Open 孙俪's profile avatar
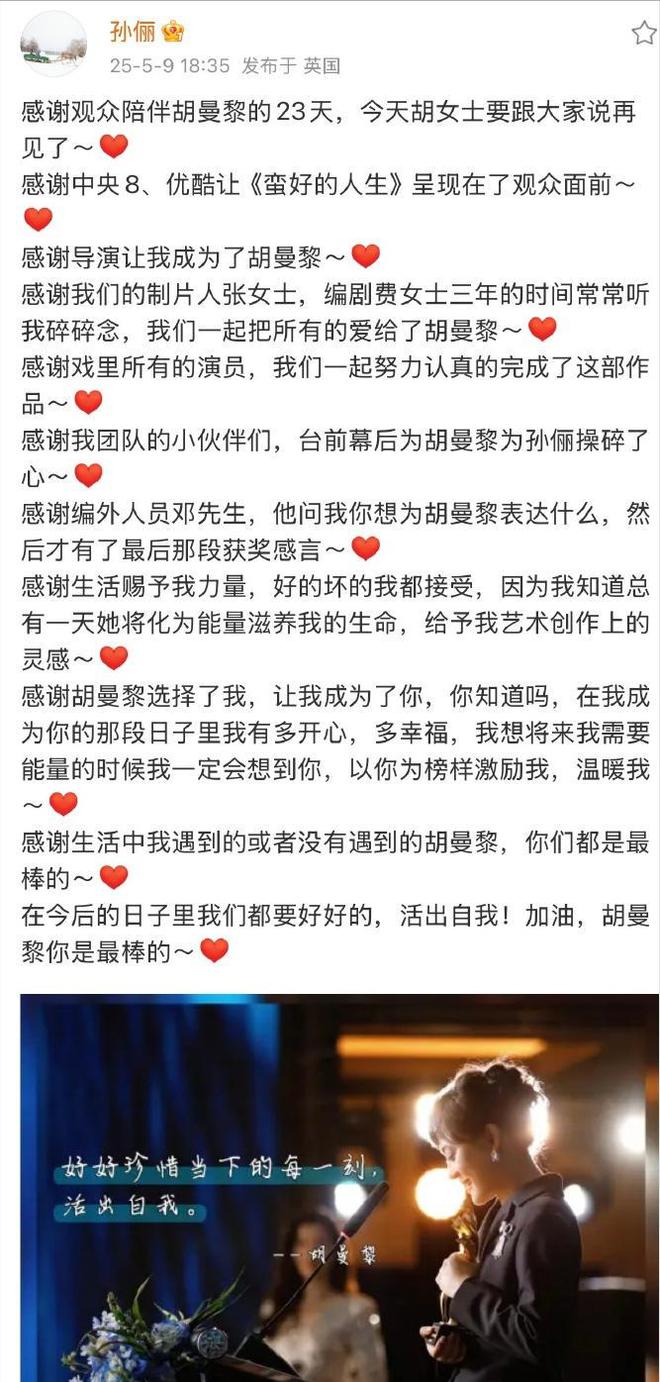660x1382 pixels. (53, 45)
